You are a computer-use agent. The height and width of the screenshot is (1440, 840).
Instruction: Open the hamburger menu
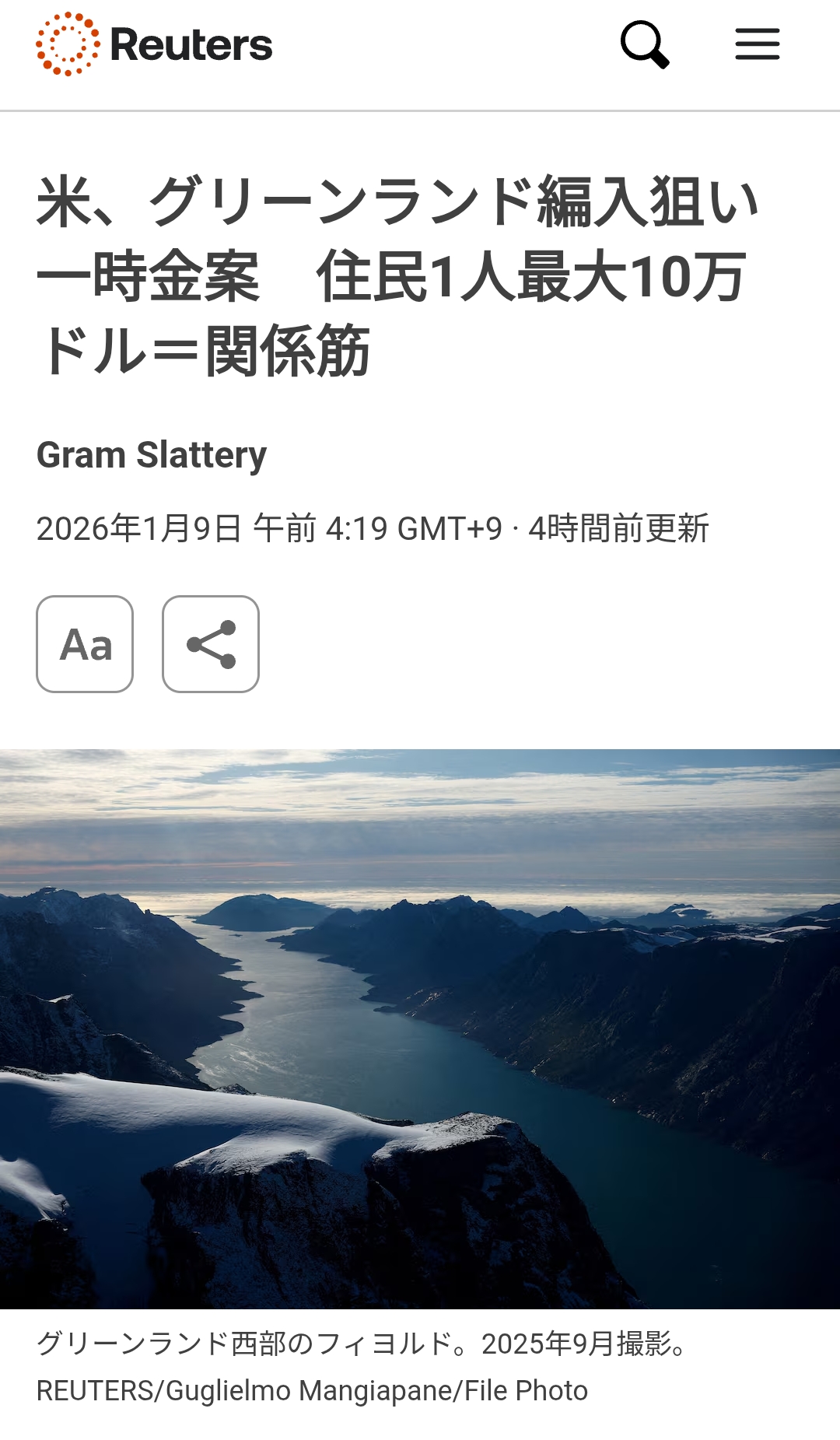pos(758,44)
